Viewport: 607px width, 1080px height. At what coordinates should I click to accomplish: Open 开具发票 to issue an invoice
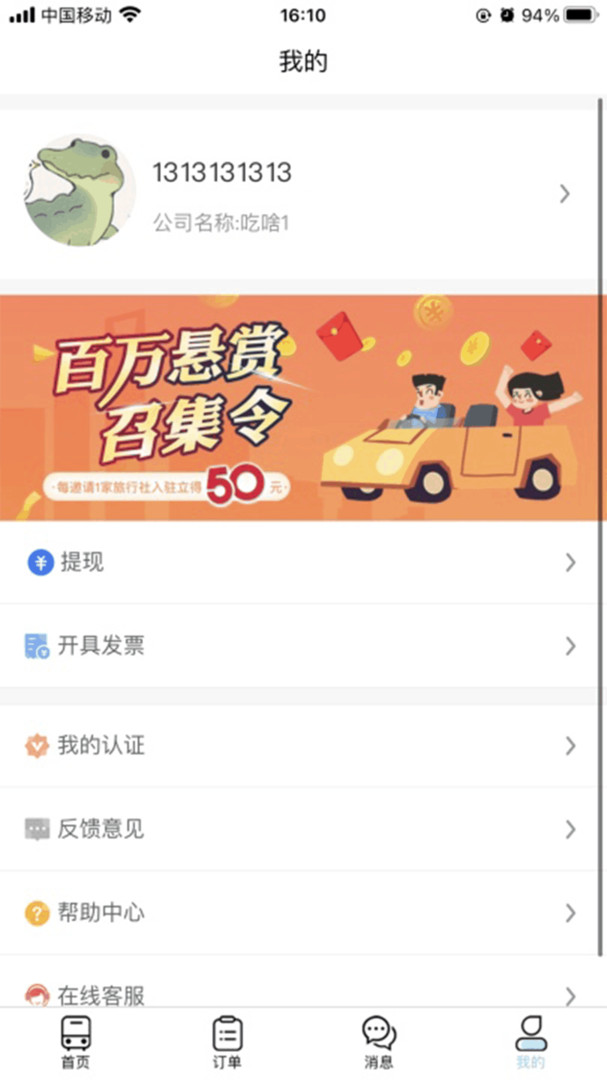tap(299, 646)
